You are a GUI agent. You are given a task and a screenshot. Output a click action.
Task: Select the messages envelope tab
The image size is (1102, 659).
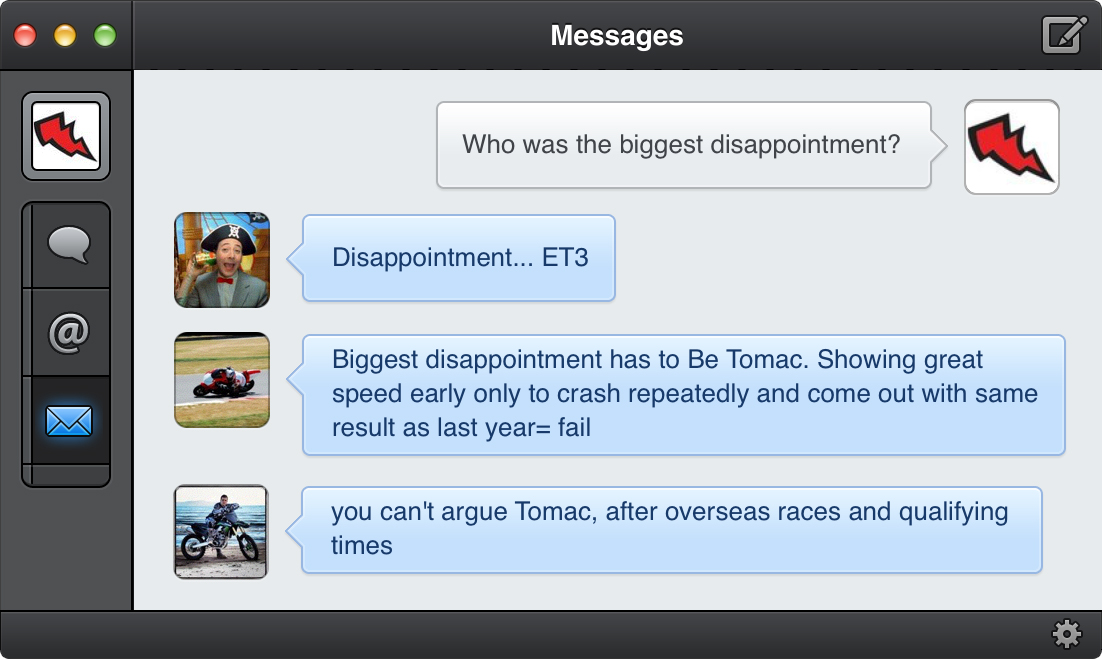coord(67,421)
